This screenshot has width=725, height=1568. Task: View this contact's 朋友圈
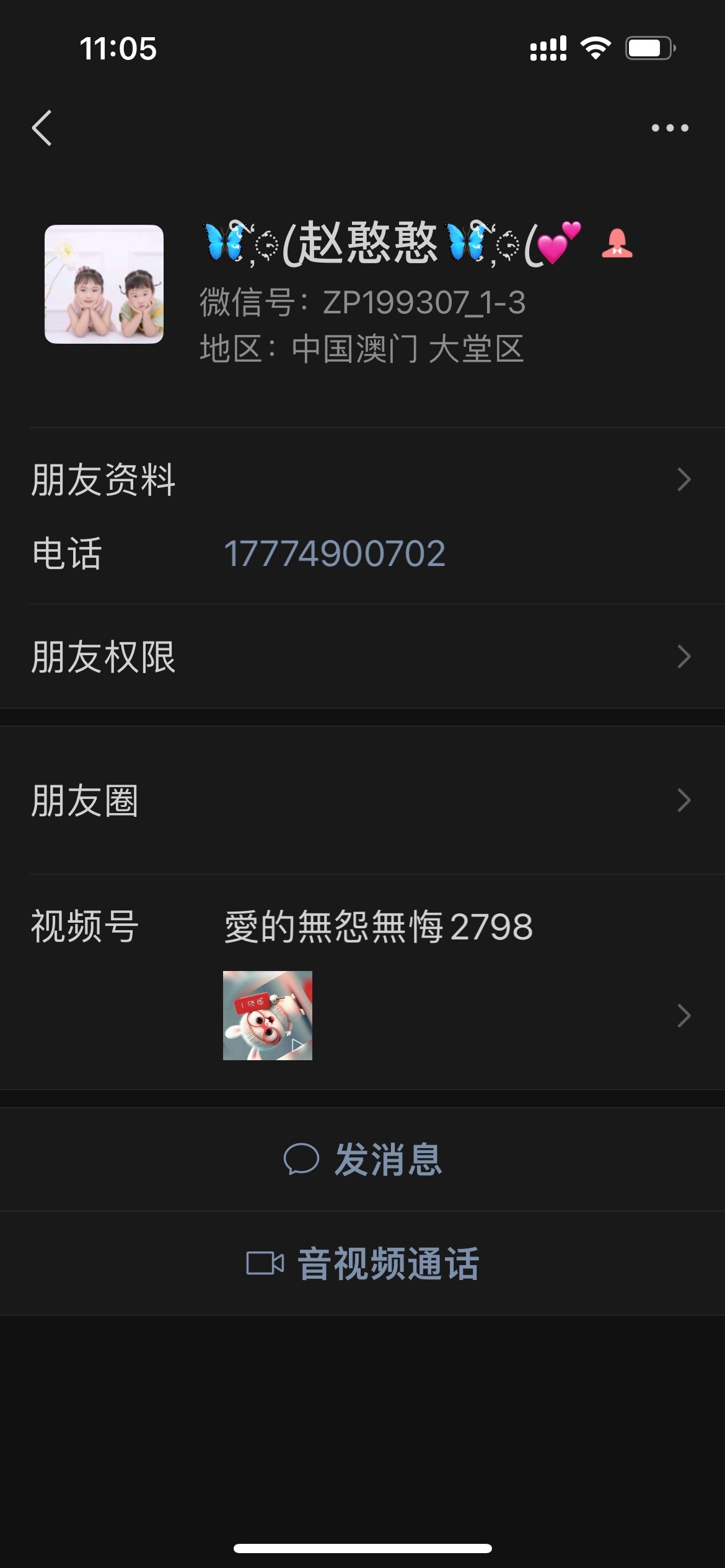(362, 800)
